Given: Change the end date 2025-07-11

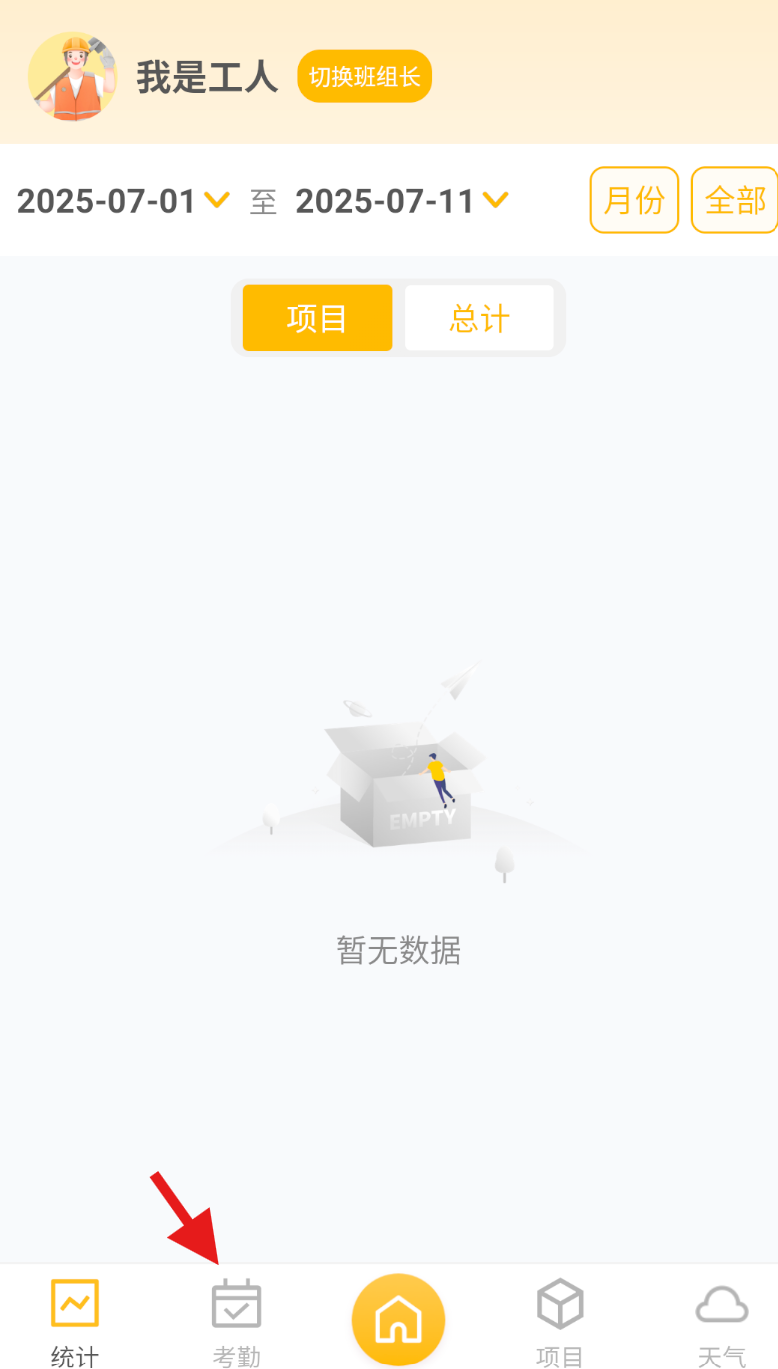Looking at the screenshot, I should click(x=401, y=201).
